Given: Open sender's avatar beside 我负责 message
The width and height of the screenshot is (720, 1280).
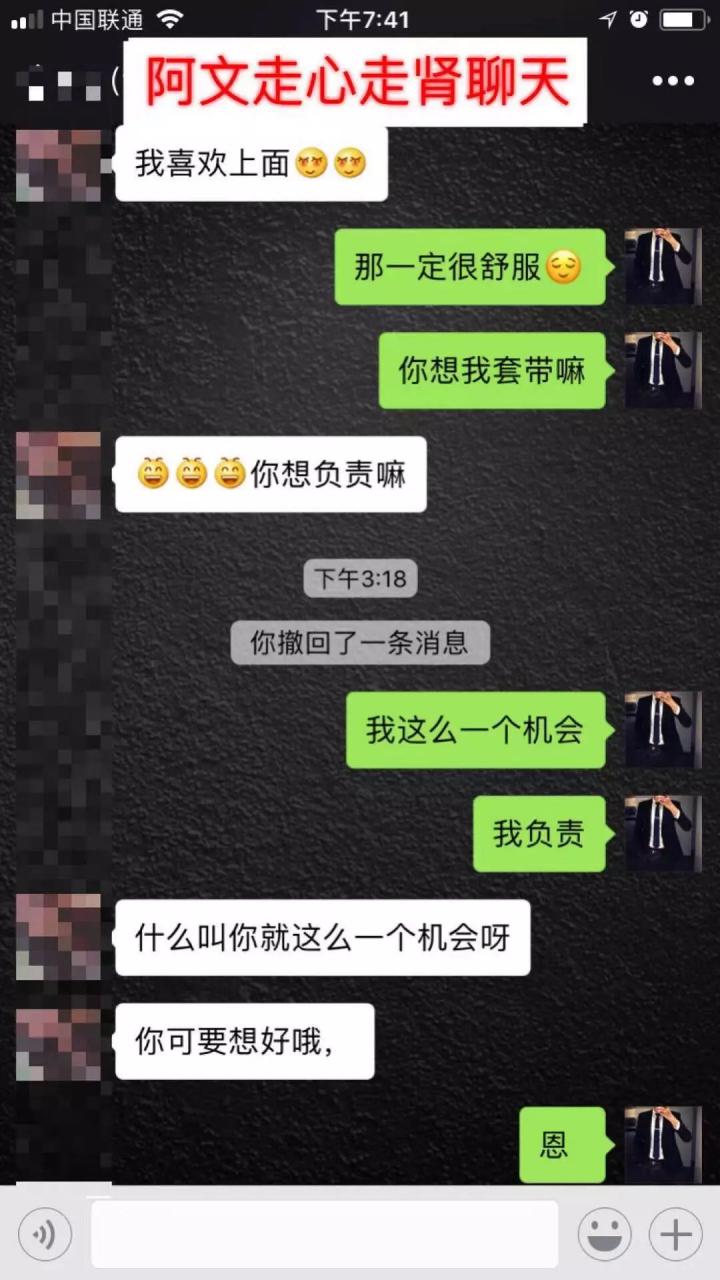Looking at the screenshot, I should click(x=663, y=833).
